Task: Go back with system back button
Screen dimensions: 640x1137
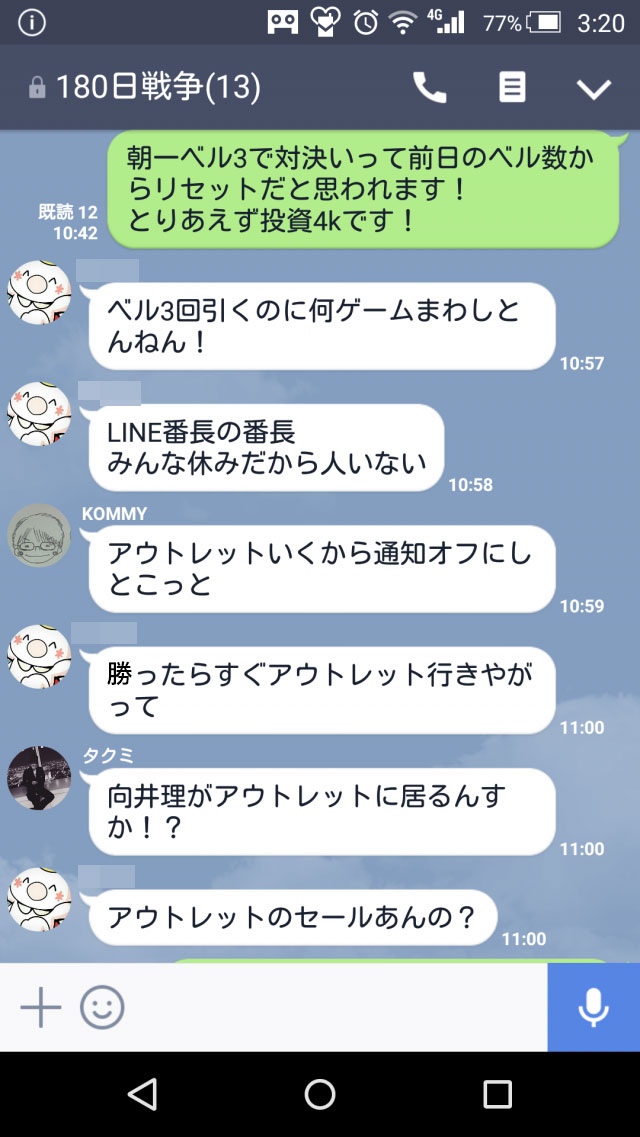Action: [x=143, y=1094]
